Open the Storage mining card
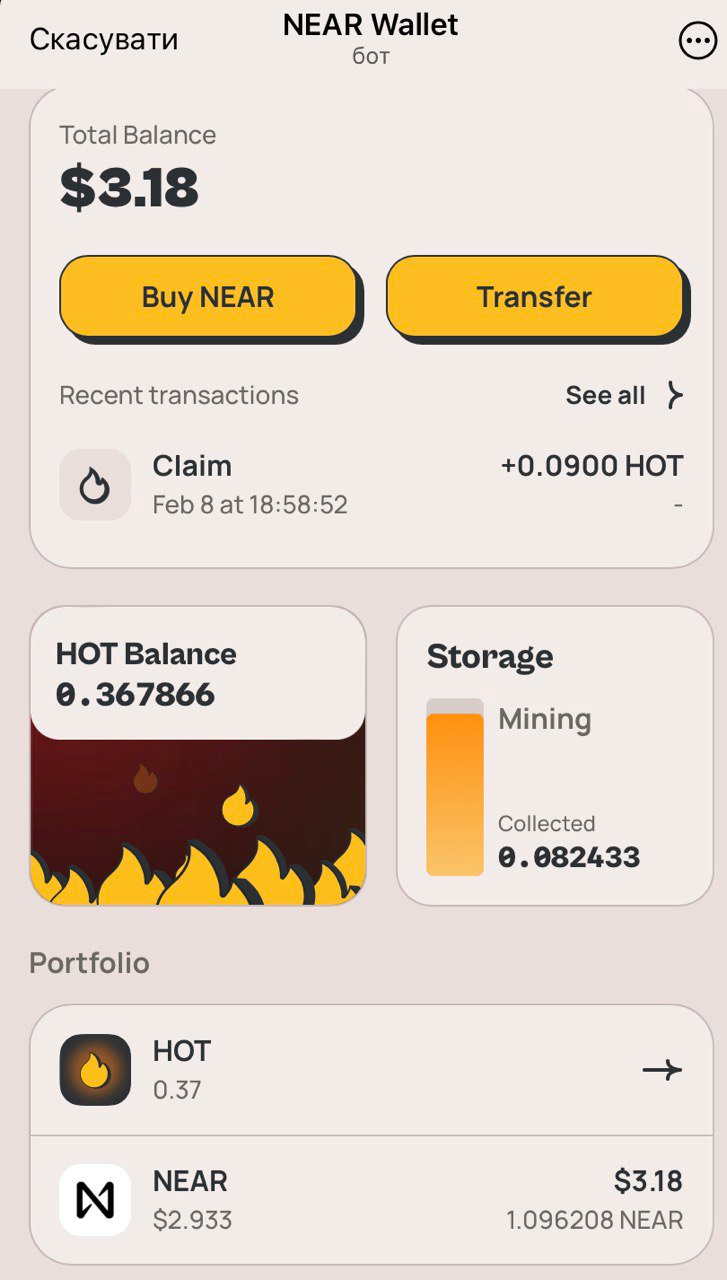Image resolution: width=727 pixels, height=1280 pixels. coord(554,756)
